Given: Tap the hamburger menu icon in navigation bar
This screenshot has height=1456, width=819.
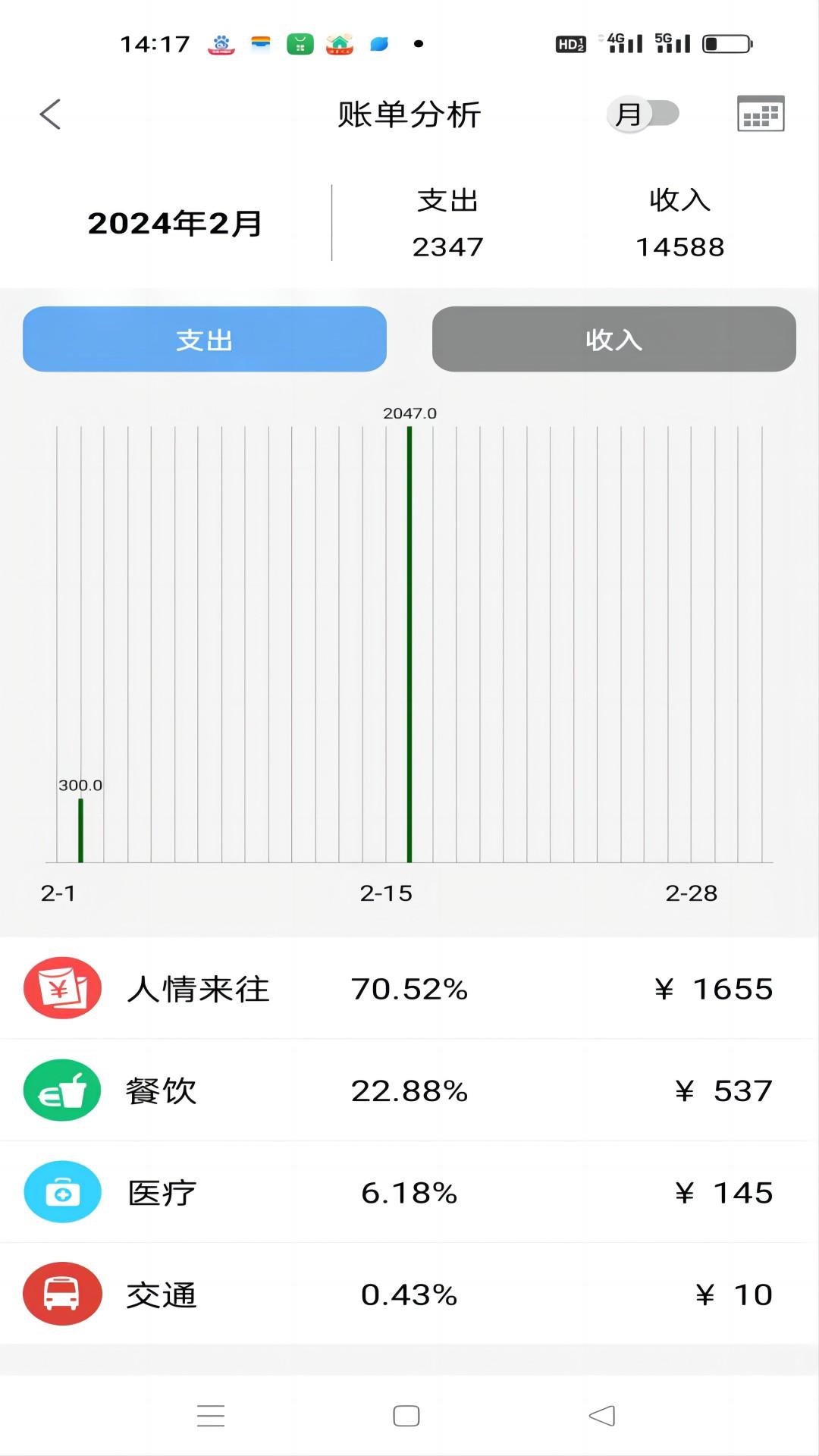Looking at the screenshot, I should pyautogui.click(x=212, y=1415).
